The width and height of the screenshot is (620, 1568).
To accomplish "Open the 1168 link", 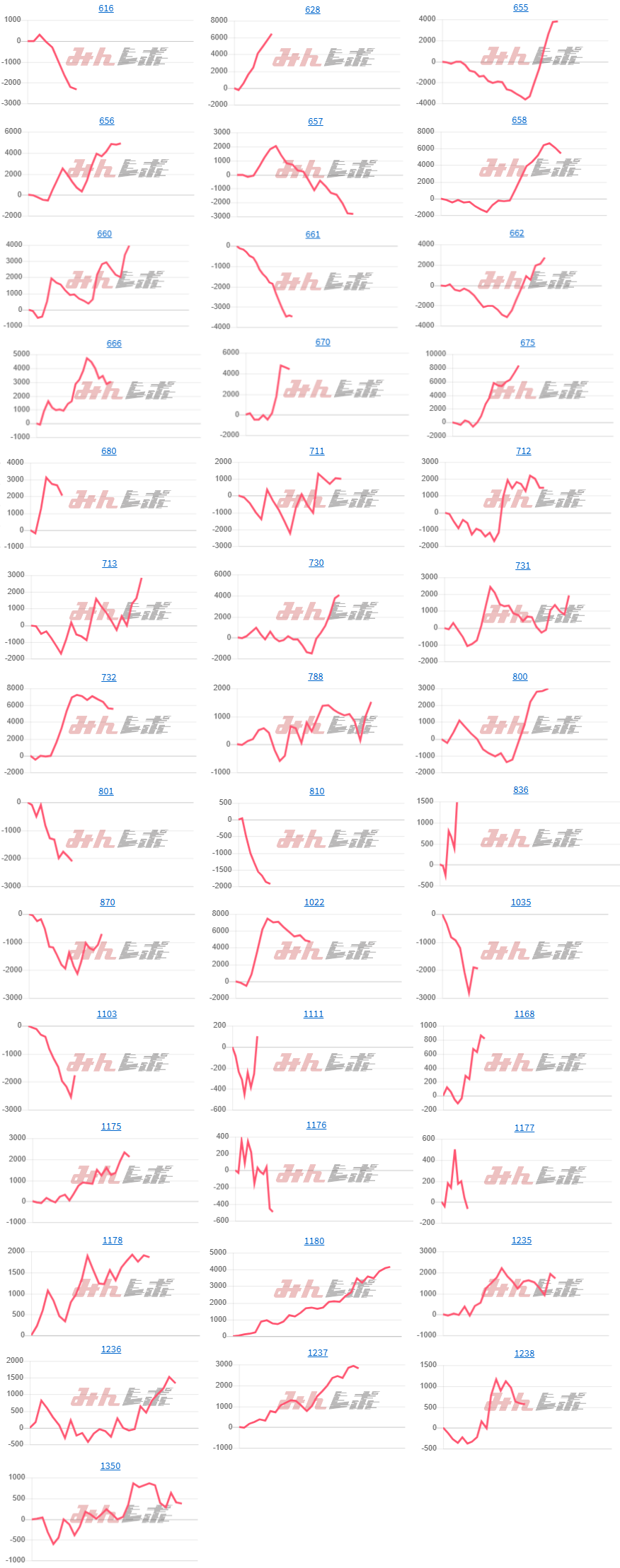I will tap(524, 1014).
